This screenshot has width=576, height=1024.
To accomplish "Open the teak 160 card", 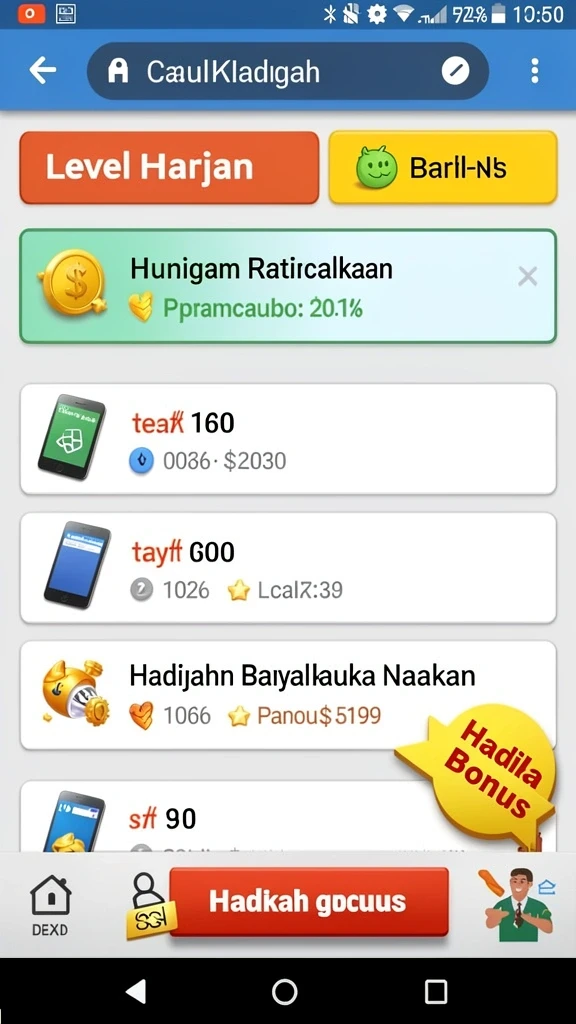I will (288, 439).
